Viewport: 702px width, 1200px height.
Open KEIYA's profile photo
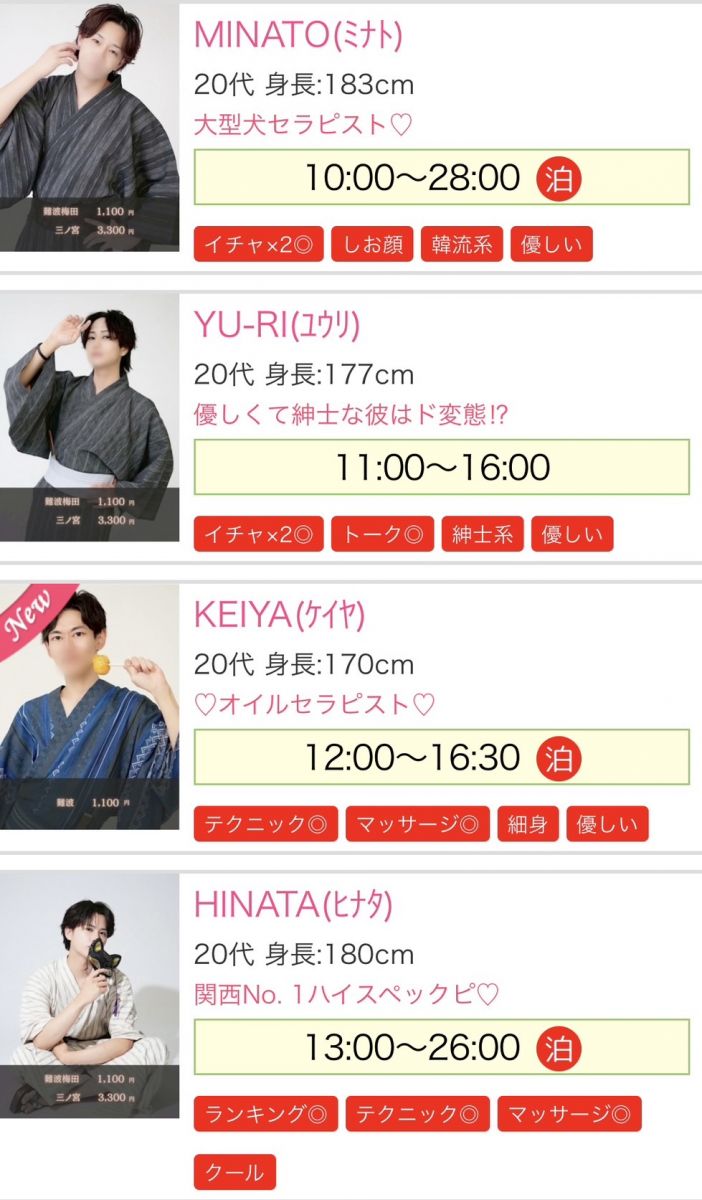coord(89,706)
